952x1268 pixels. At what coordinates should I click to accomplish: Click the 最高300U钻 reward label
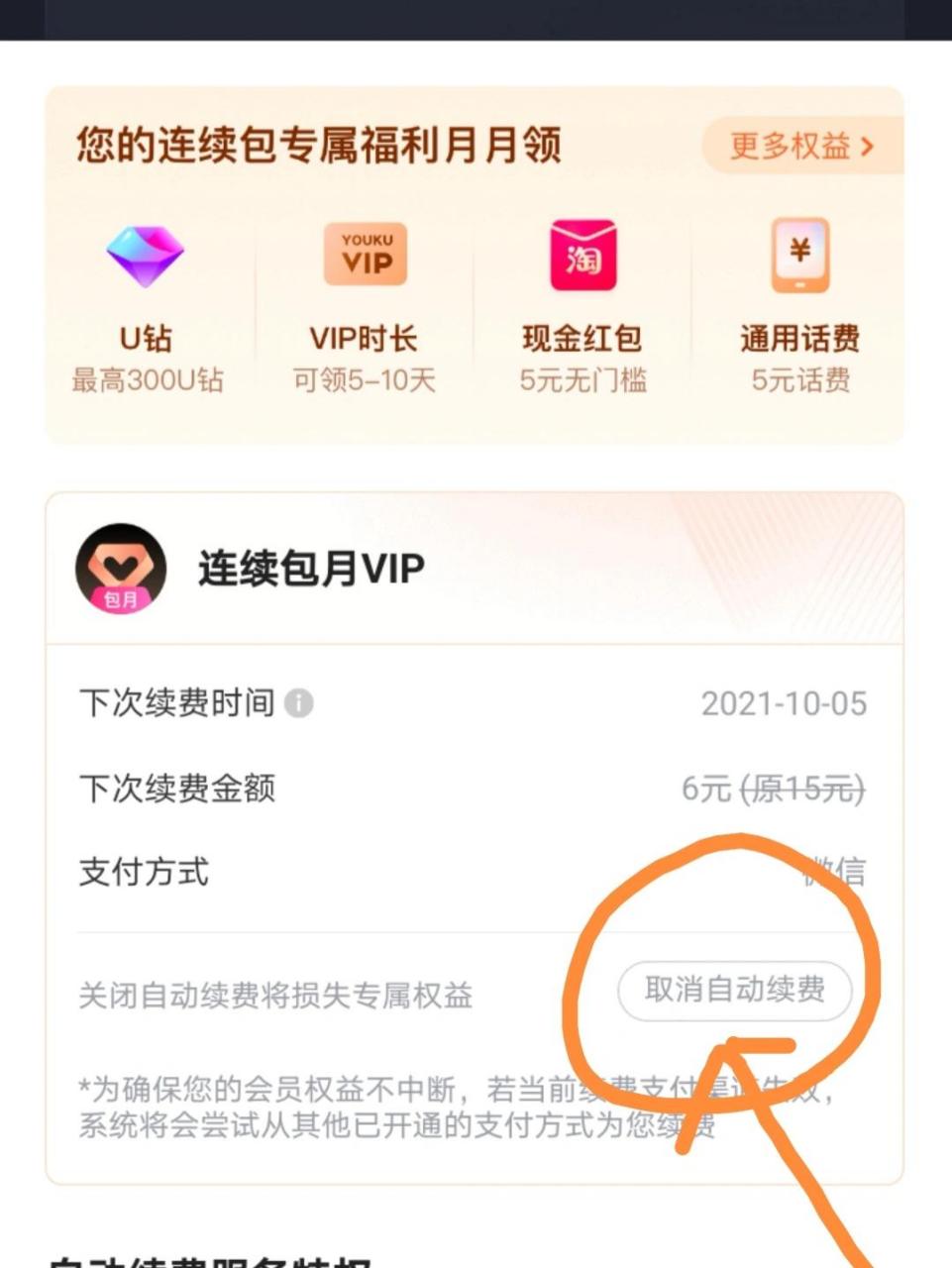coord(147,377)
